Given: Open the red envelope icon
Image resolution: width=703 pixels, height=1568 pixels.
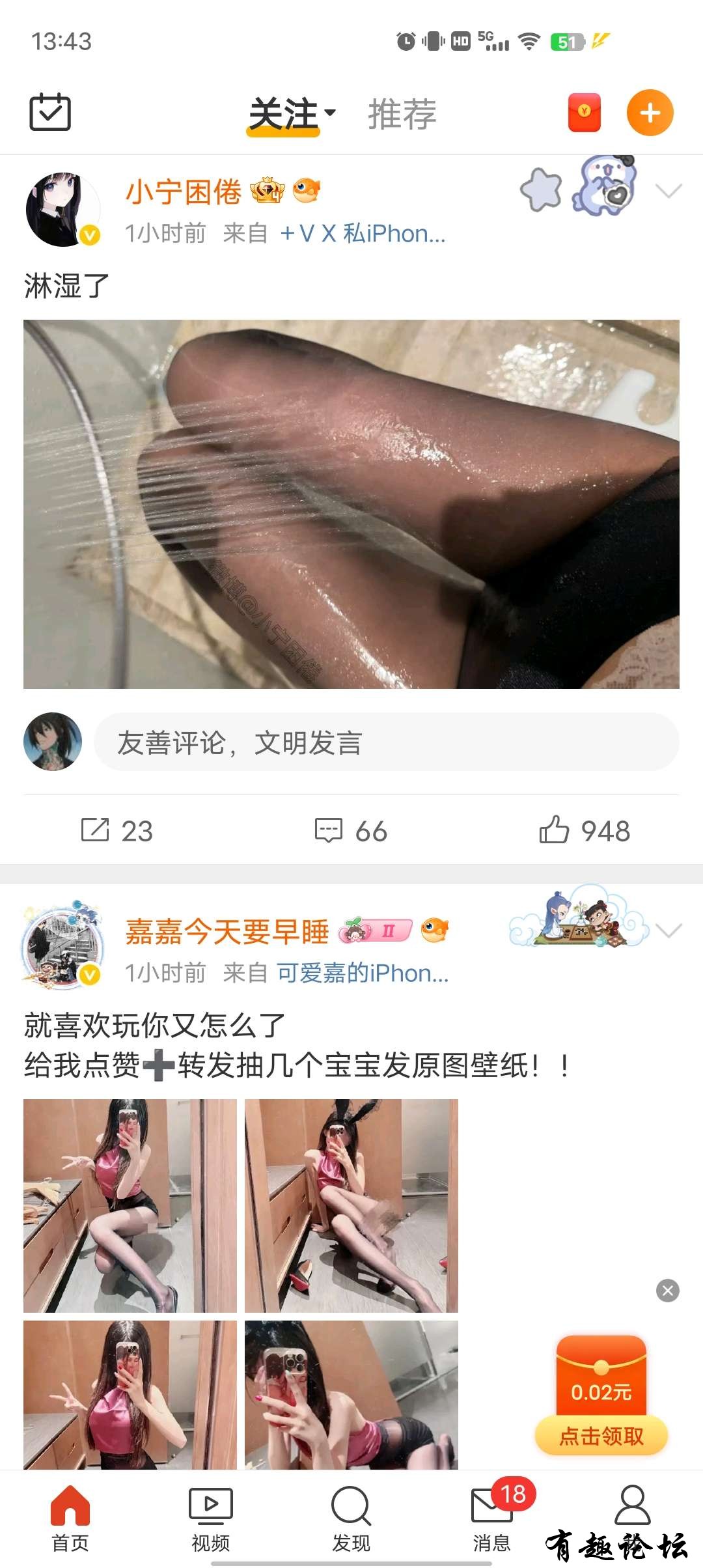Looking at the screenshot, I should pyautogui.click(x=584, y=113).
